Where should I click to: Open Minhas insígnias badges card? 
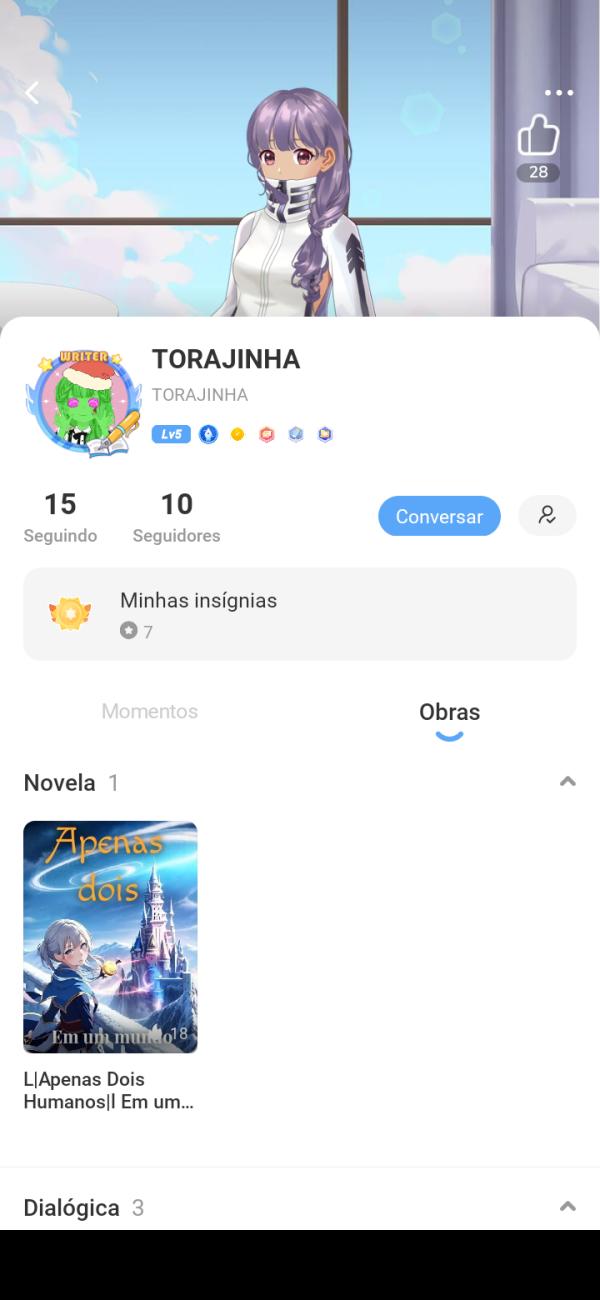coord(300,614)
